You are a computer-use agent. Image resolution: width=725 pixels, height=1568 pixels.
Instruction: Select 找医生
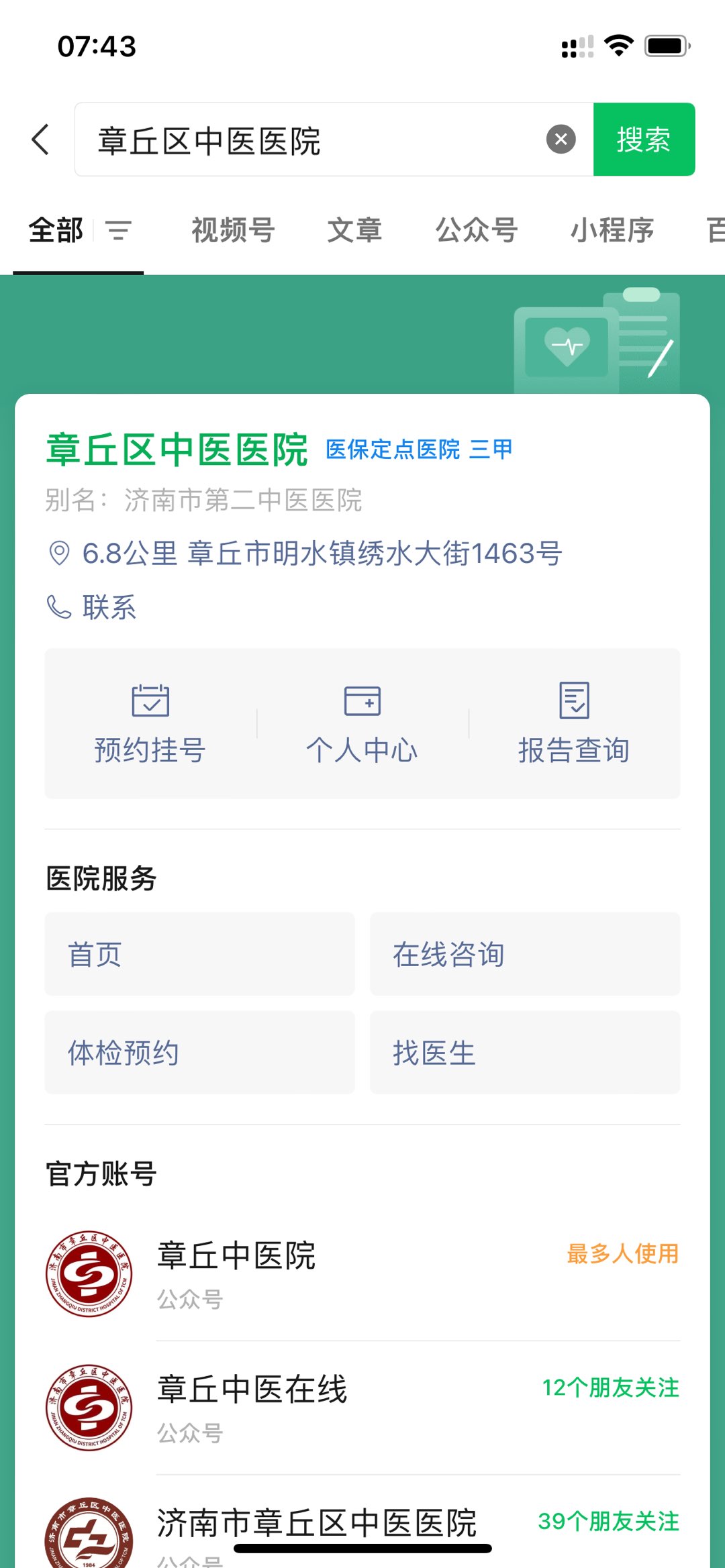(x=525, y=1053)
